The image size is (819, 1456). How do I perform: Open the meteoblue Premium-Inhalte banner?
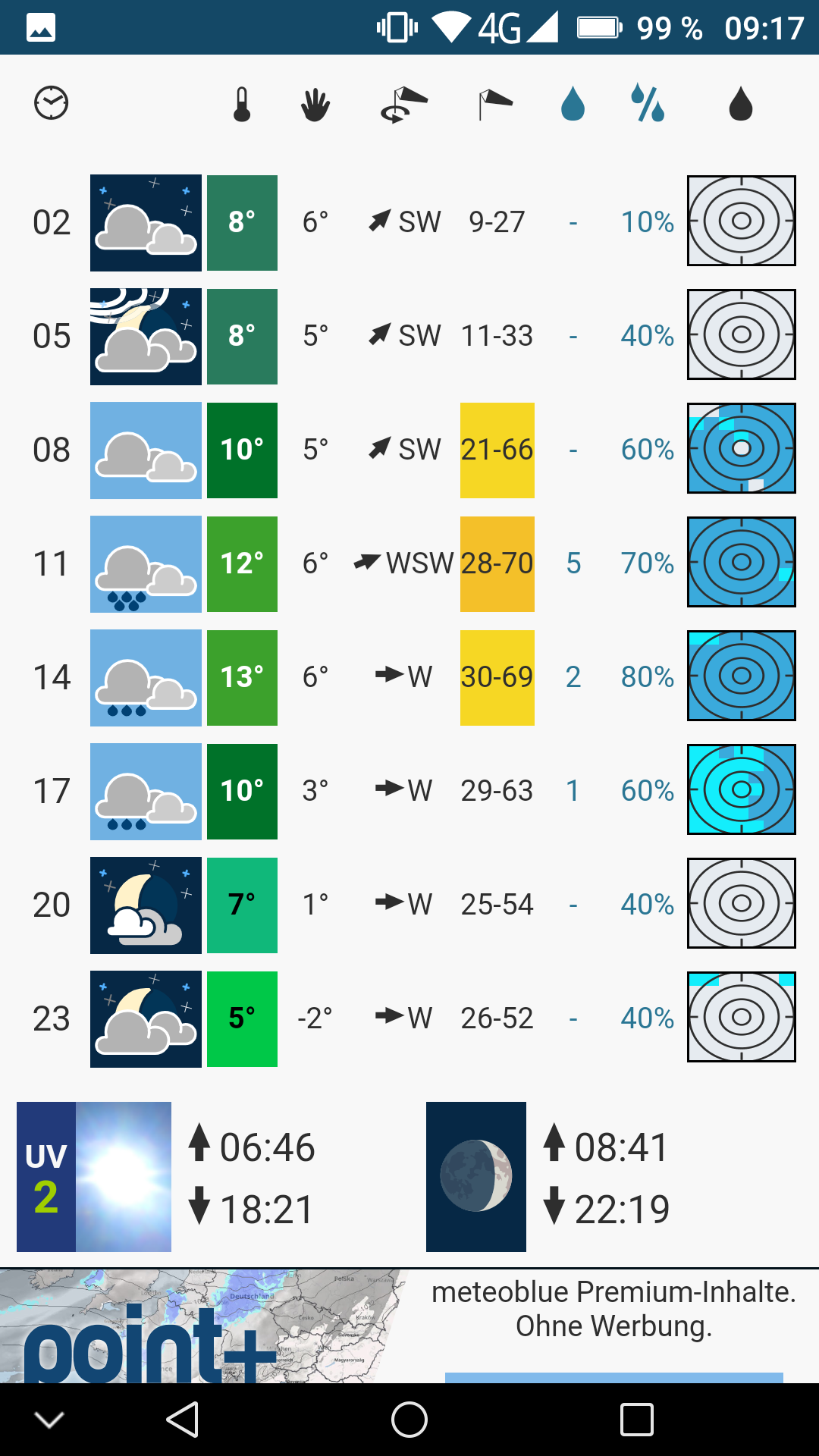pyautogui.click(x=409, y=1326)
